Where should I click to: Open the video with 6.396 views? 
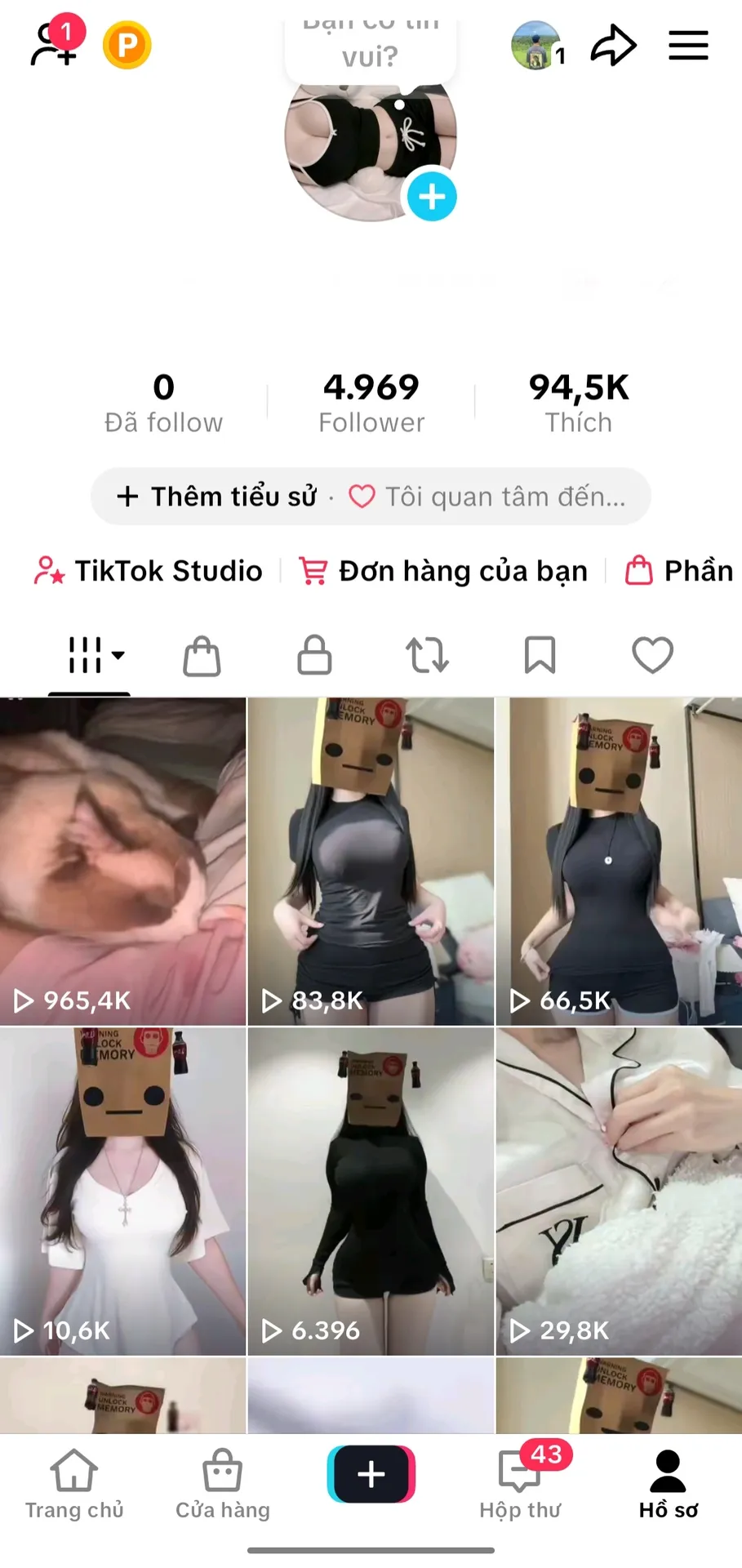click(371, 1192)
